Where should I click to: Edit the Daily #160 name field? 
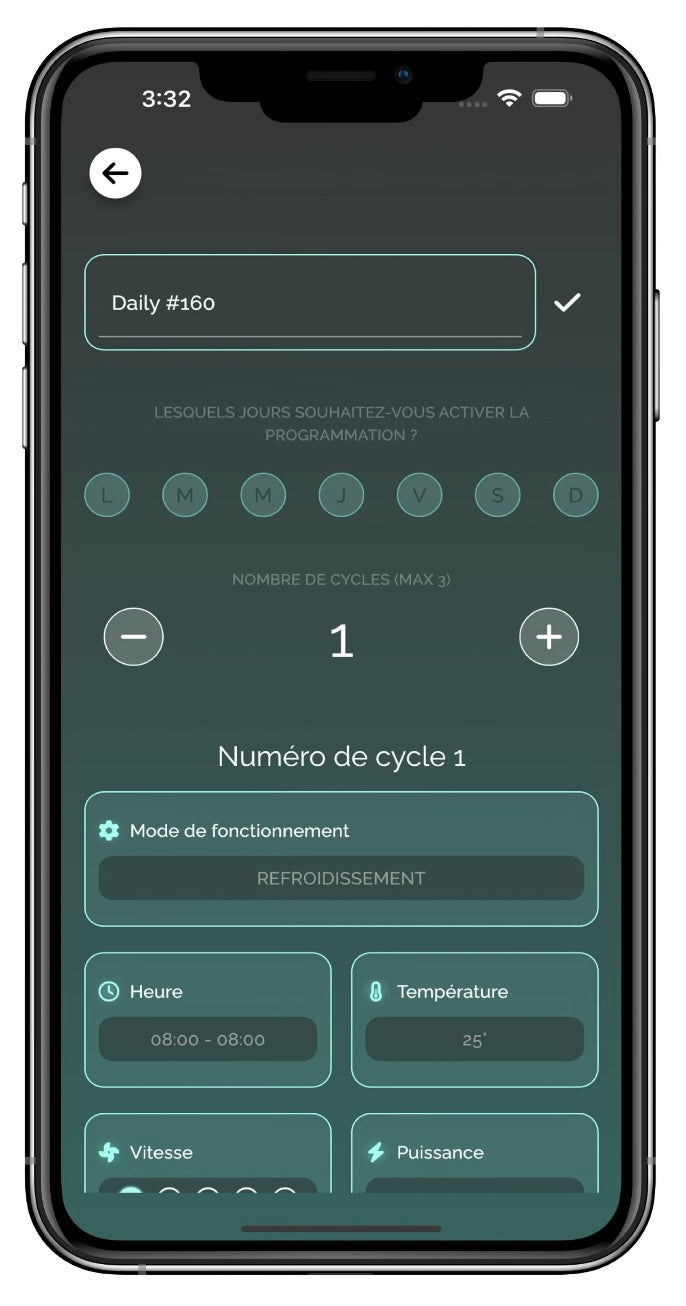310,303
